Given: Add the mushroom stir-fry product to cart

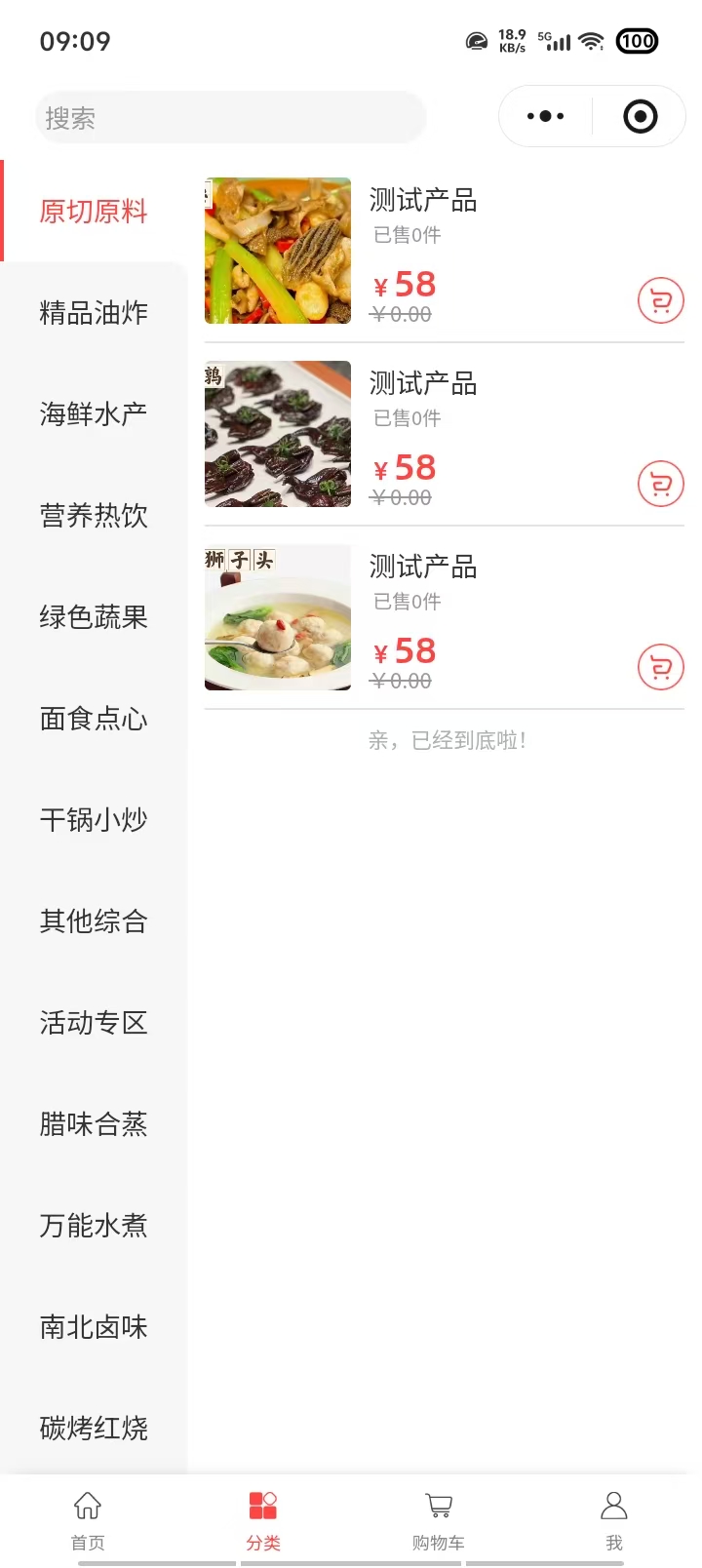Looking at the screenshot, I should (x=660, y=300).
